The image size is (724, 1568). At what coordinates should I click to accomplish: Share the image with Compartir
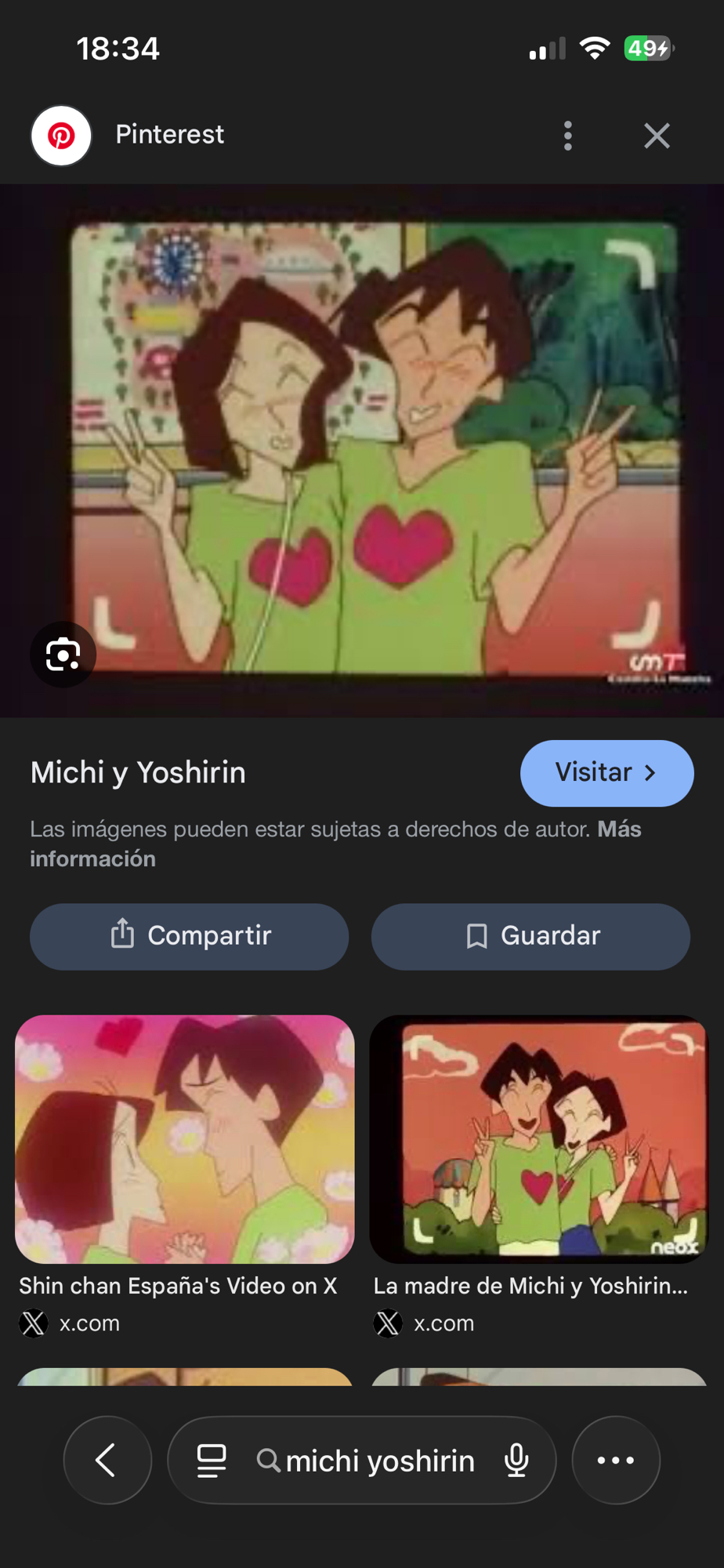click(189, 936)
